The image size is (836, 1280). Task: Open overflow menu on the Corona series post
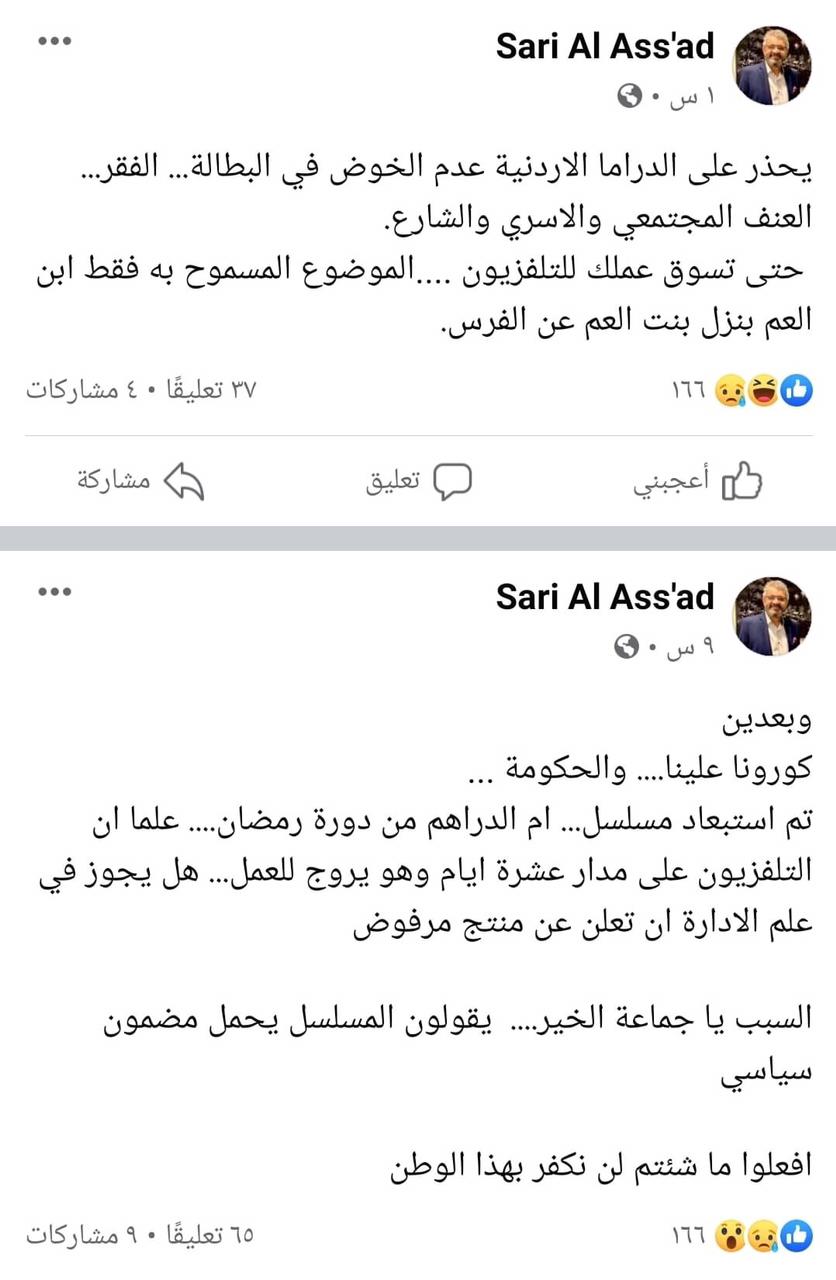coord(55,592)
